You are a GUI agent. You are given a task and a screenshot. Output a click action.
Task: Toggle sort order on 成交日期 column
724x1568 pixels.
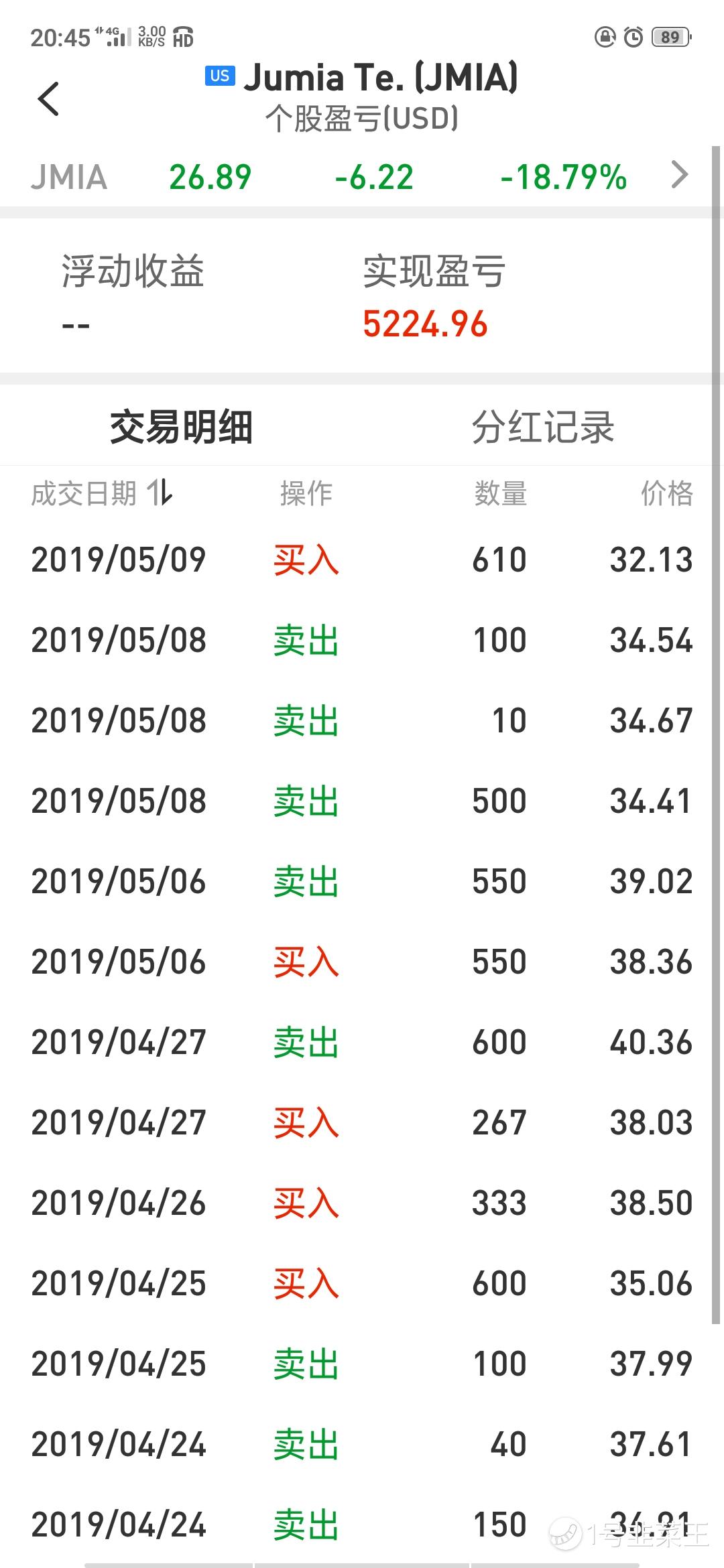pyautogui.click(x=102, y=493)
